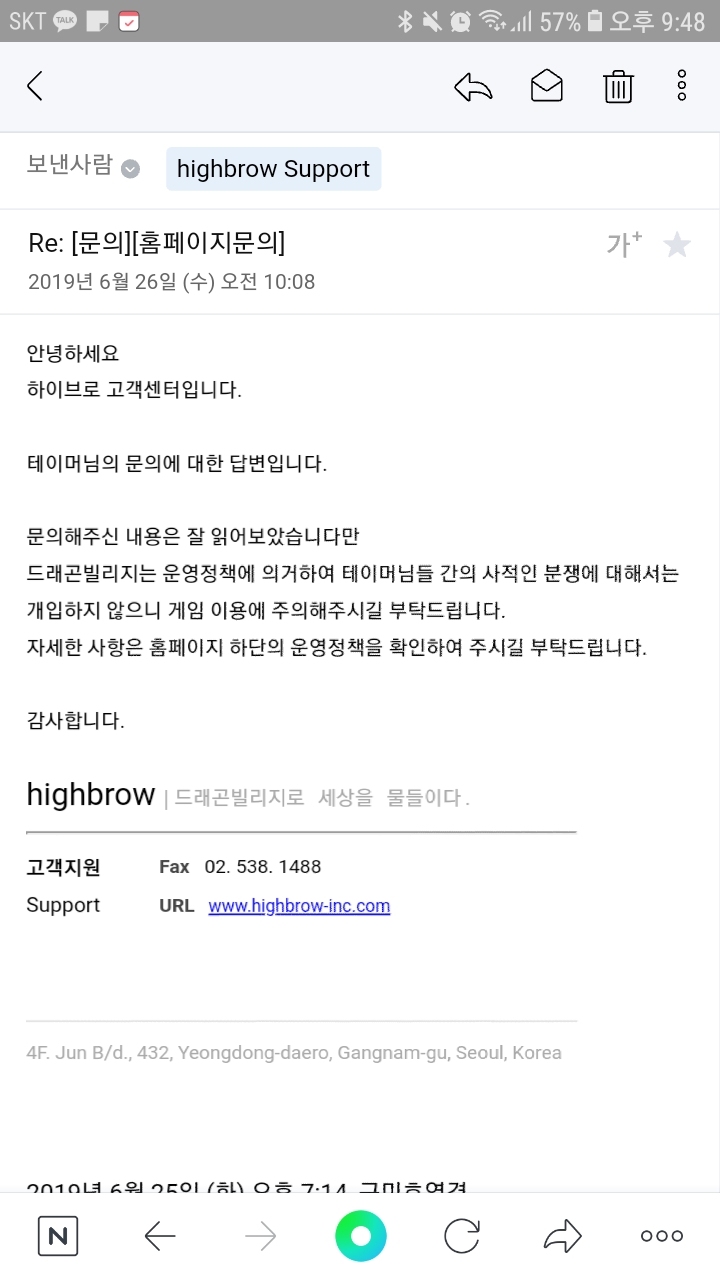720x1280 pixels.
Task: Tap the green circle button in bottom bar
Action: (361, 1237)
